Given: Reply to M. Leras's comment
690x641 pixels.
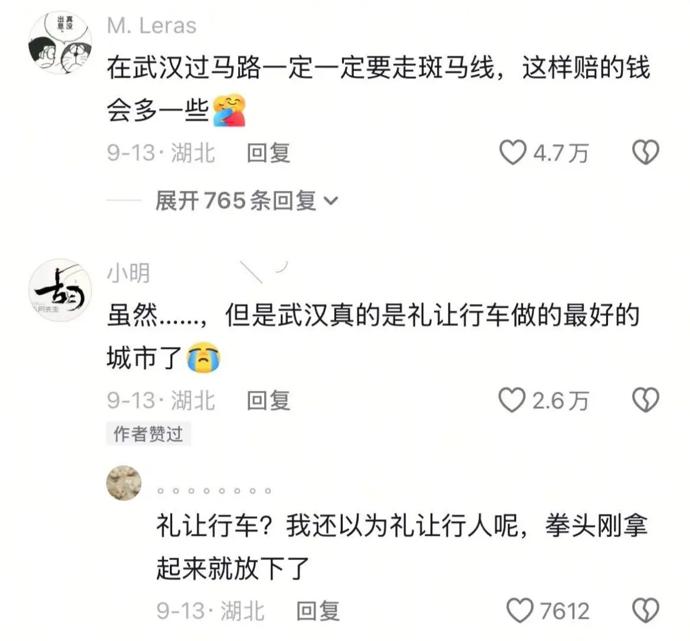Looking at the screenshot, I should click(x=268, y=153).
